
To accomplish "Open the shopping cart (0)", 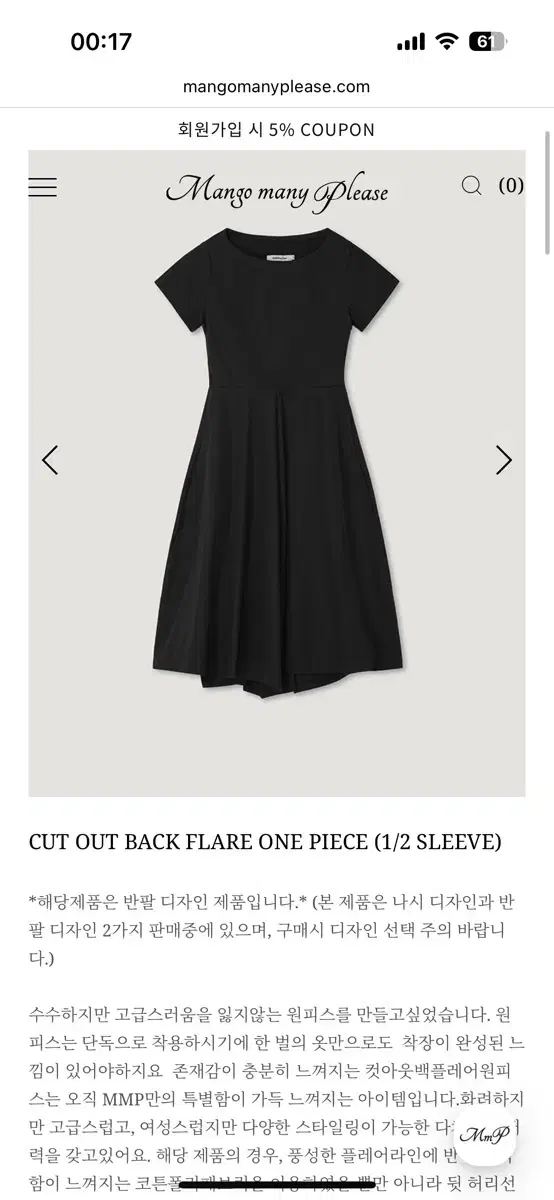I will (511, 186).
